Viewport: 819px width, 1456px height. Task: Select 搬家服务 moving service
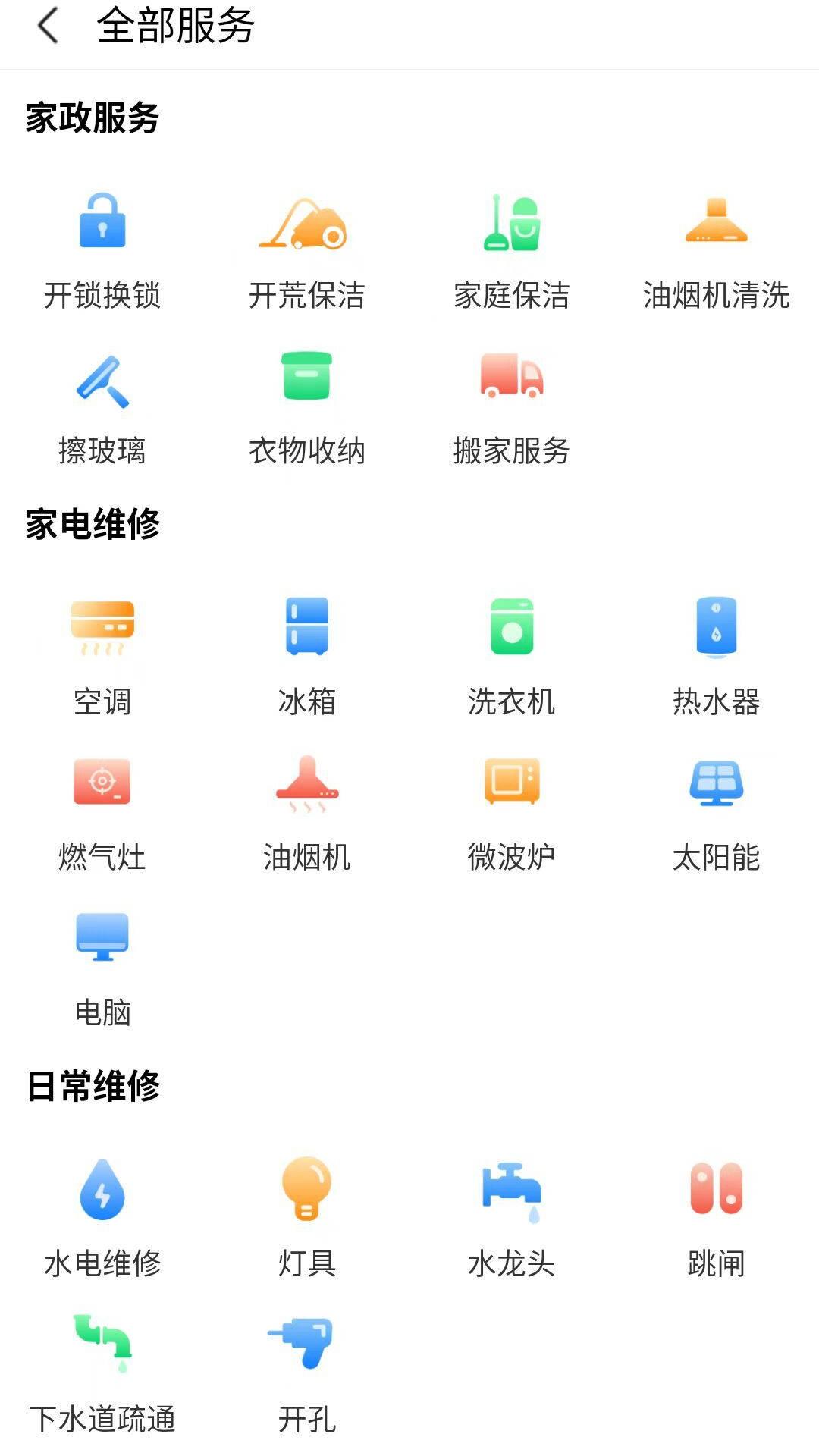(x=512, y=407)
